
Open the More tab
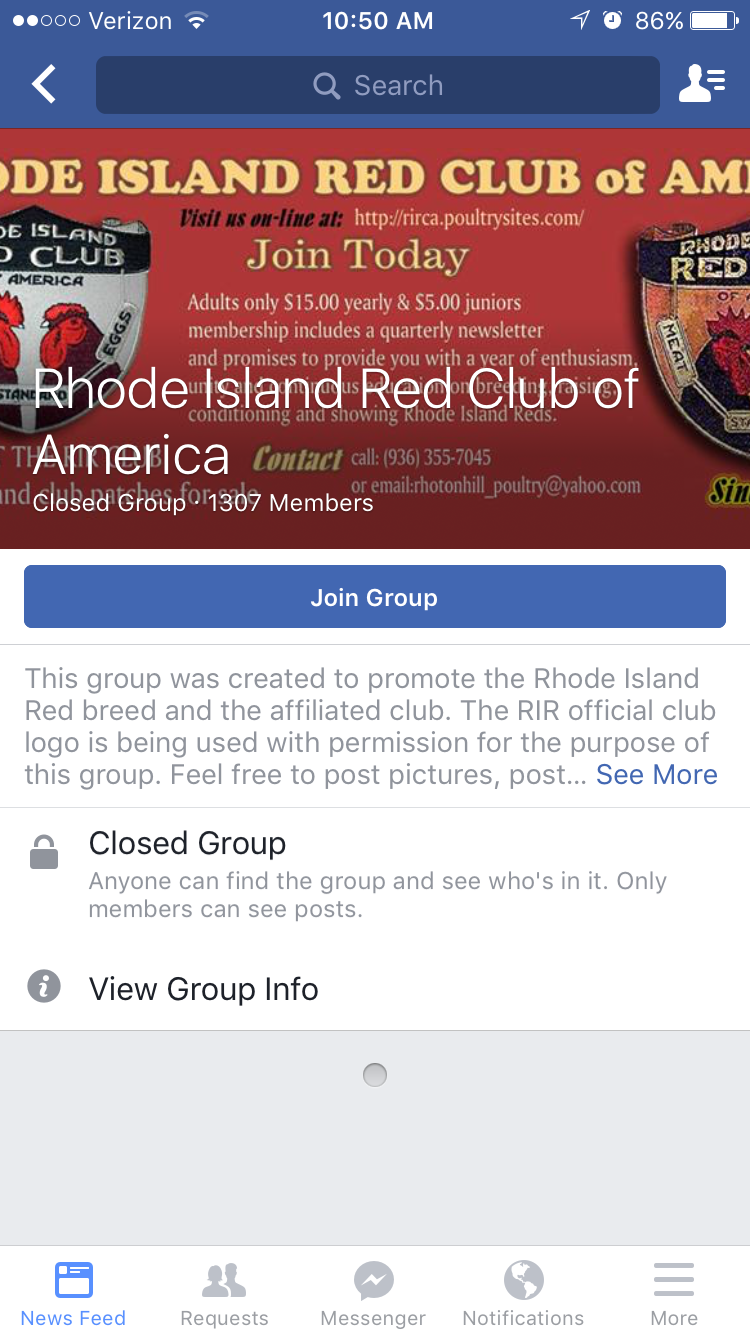coord(674,1292)
